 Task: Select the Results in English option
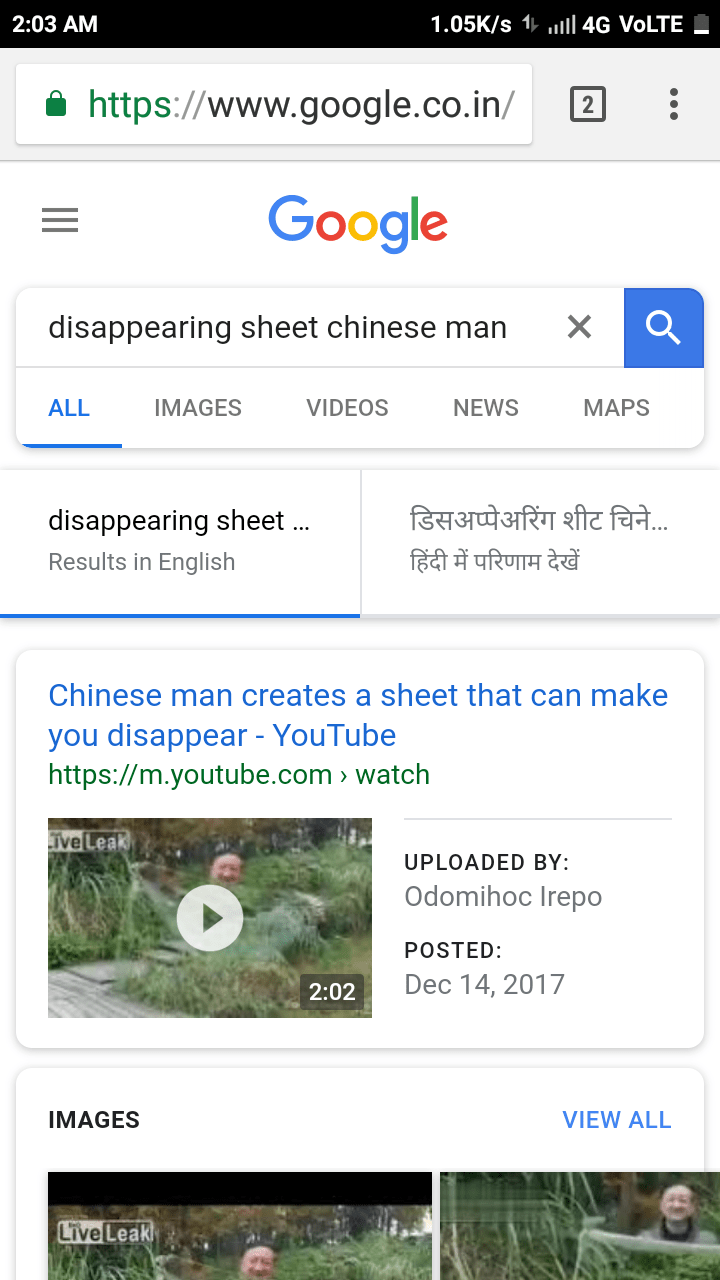(180, 540)
